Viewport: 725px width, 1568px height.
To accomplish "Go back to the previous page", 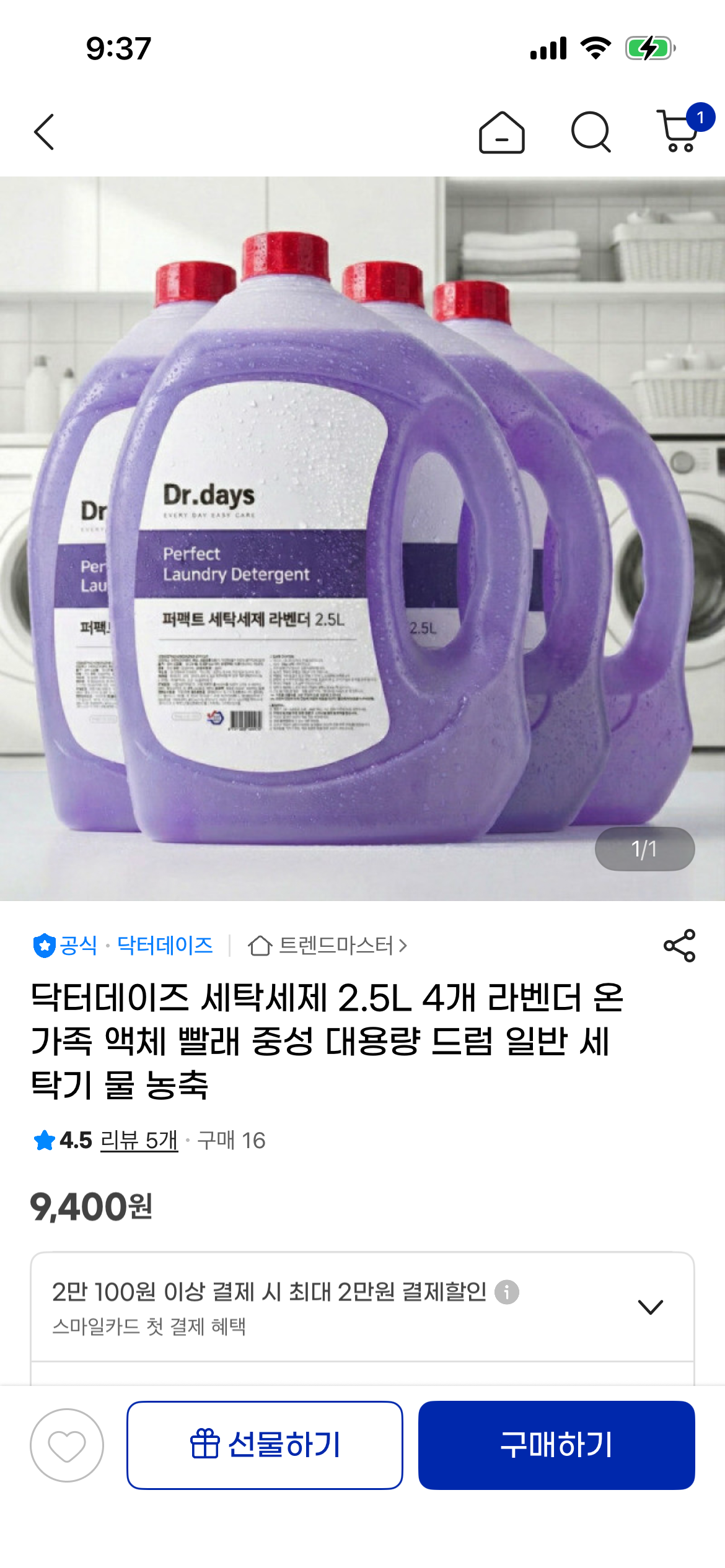I will point(44,132).
